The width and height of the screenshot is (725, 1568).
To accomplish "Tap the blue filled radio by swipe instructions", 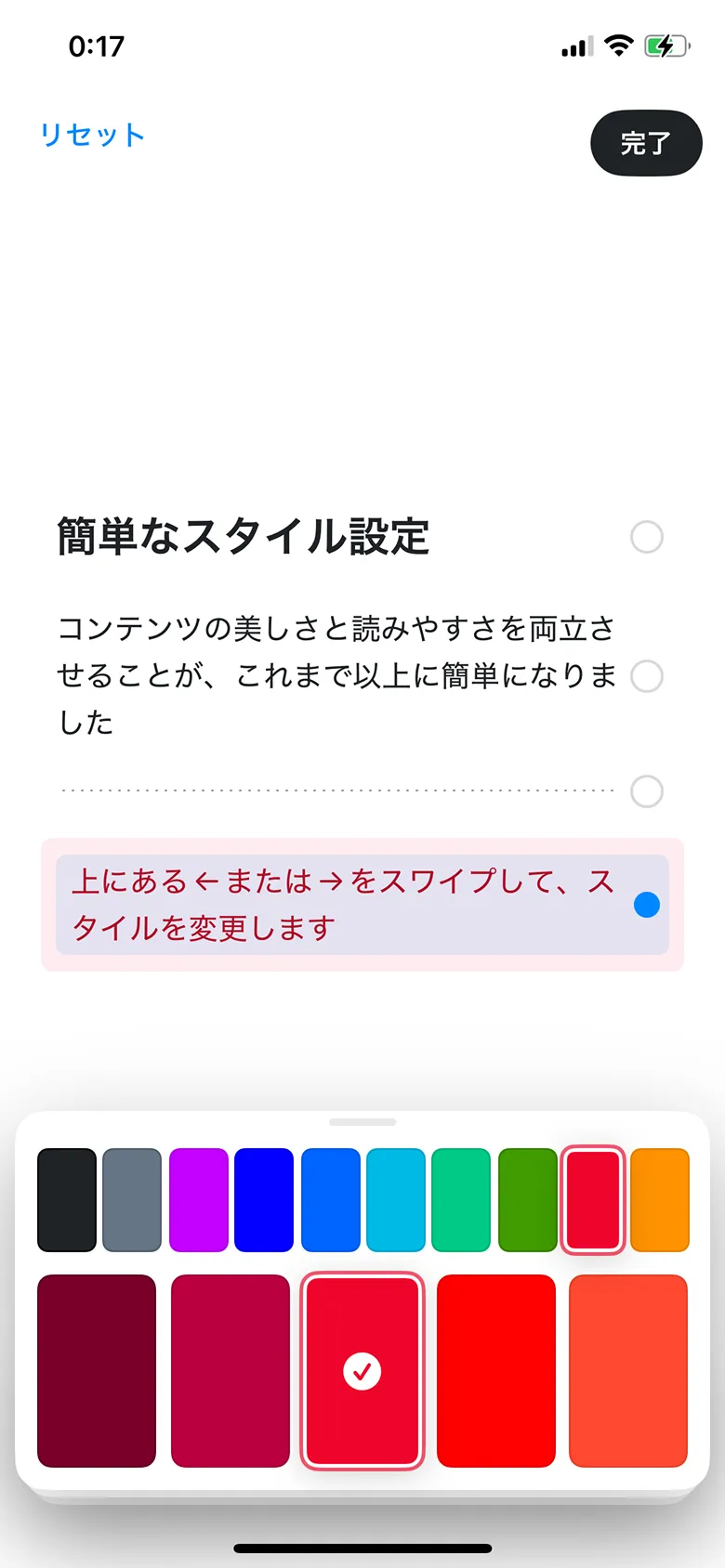I will click(647, 904).
